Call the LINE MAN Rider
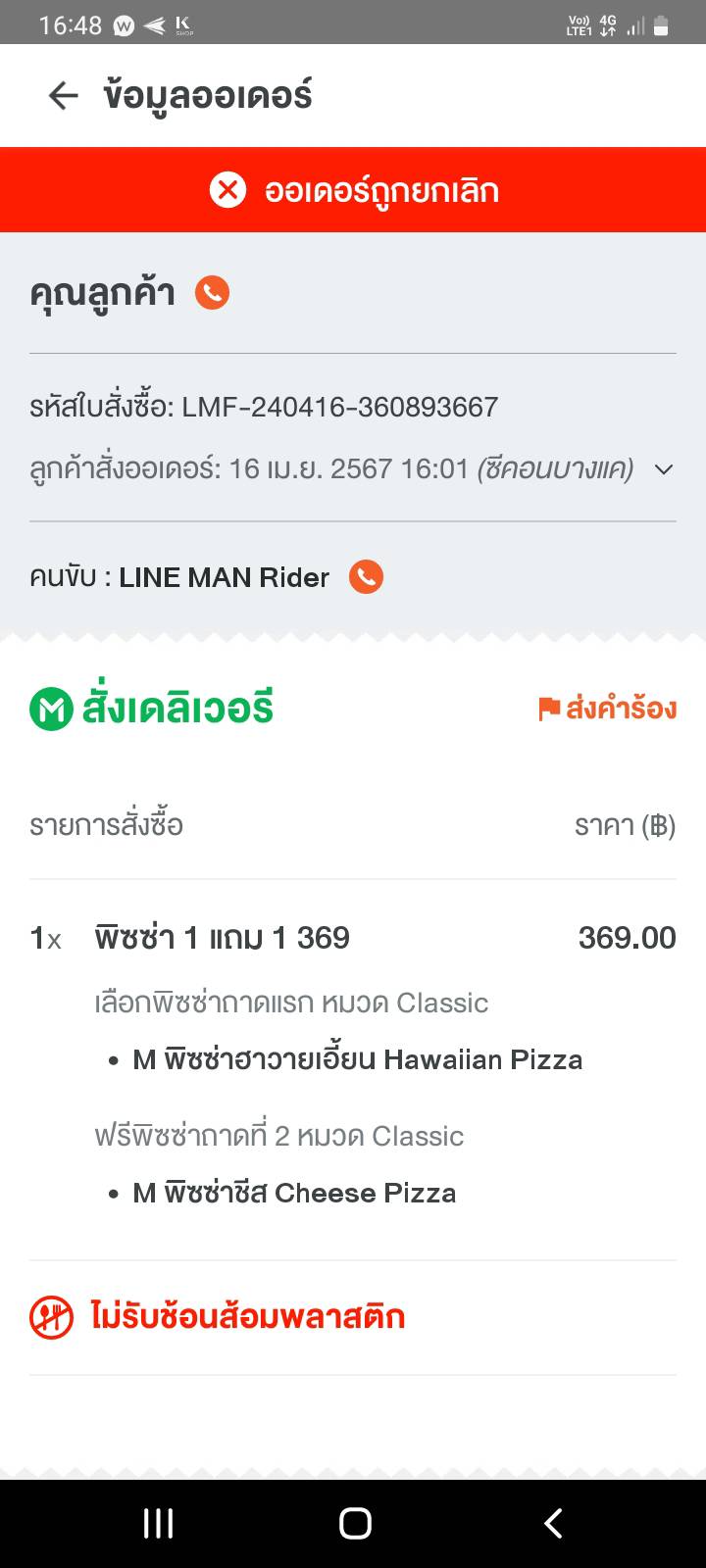The width and height of the screenshot is (706, 1568). tap(366, 577)
